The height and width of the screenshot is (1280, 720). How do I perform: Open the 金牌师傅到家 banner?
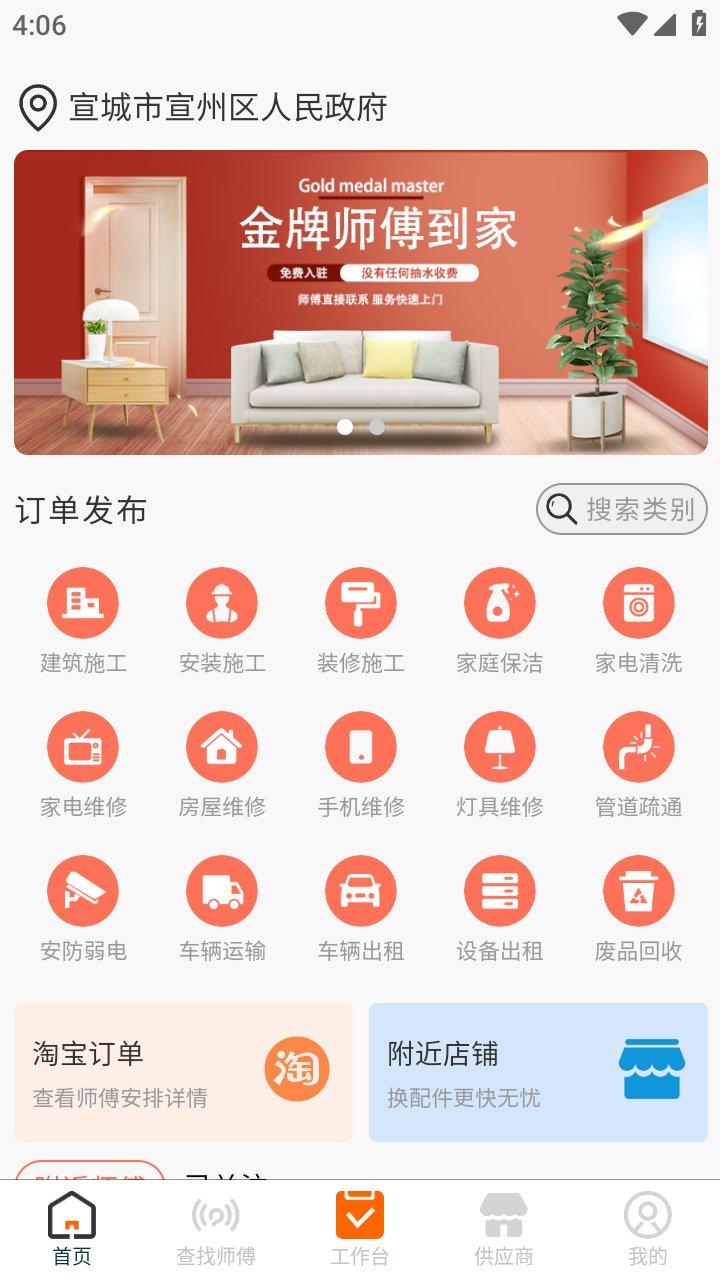[x=361, y=303]
